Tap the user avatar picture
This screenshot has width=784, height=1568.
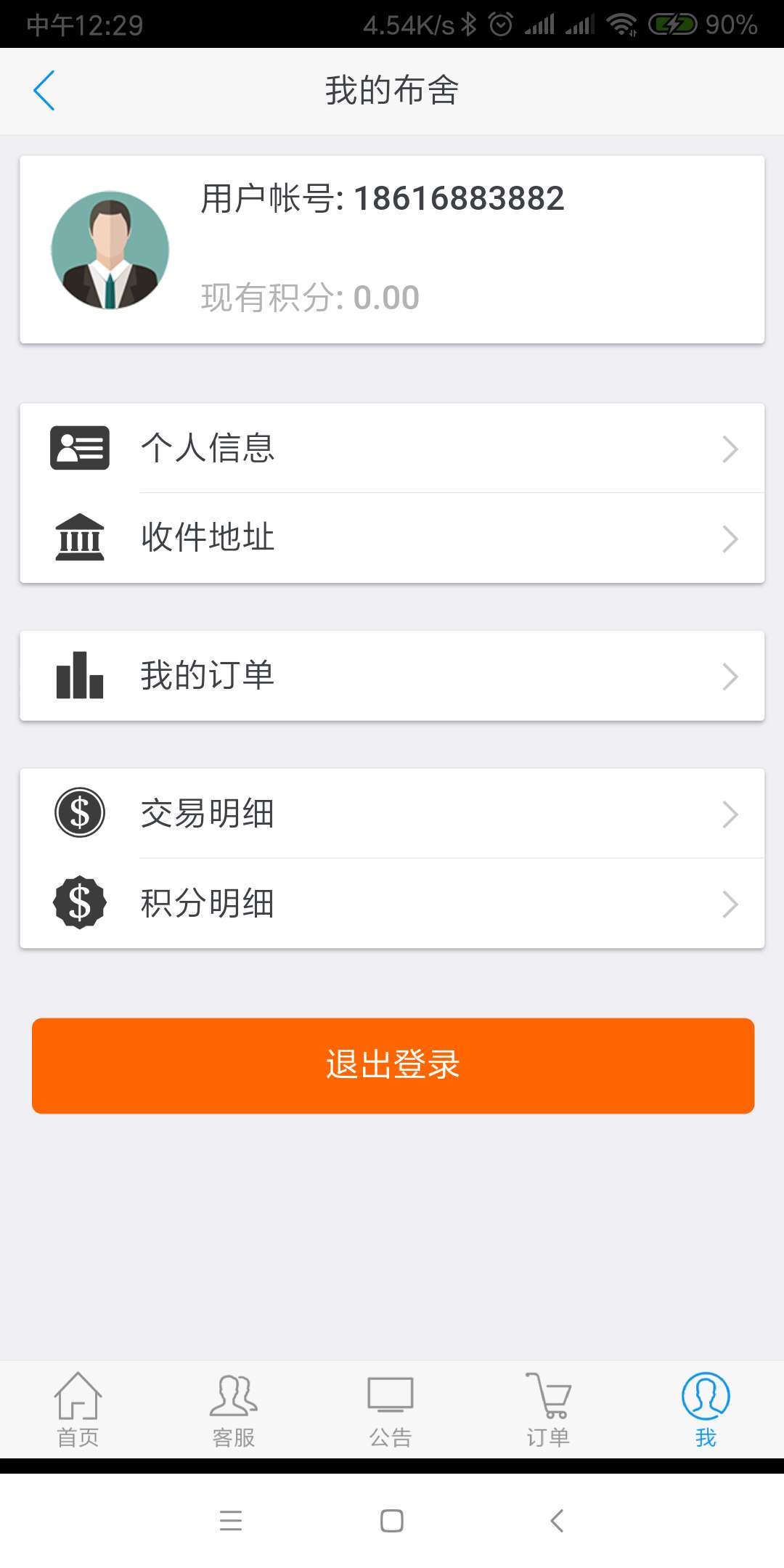pos(110,250)
